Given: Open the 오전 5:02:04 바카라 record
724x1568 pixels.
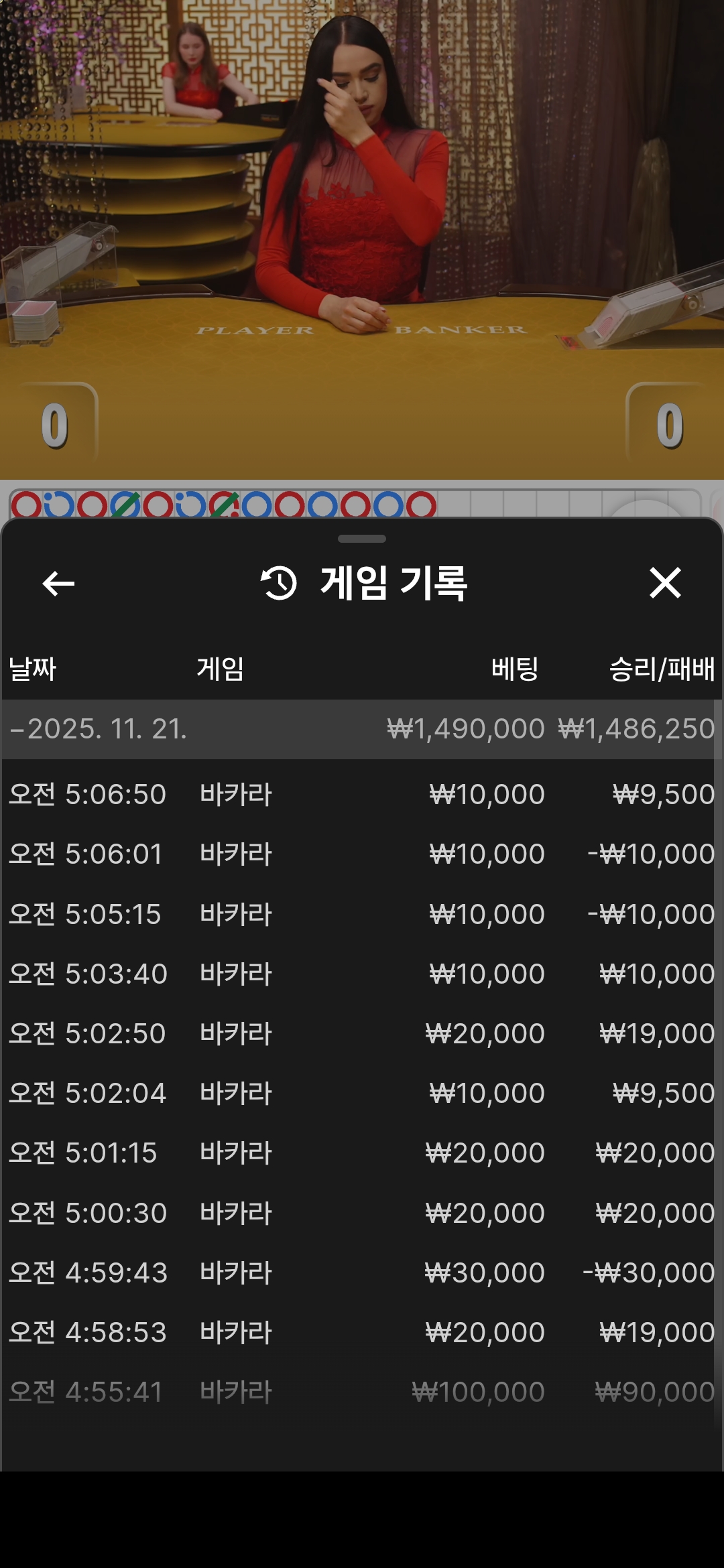Looking at the screenshot, I should click(x=361, y=1094).
